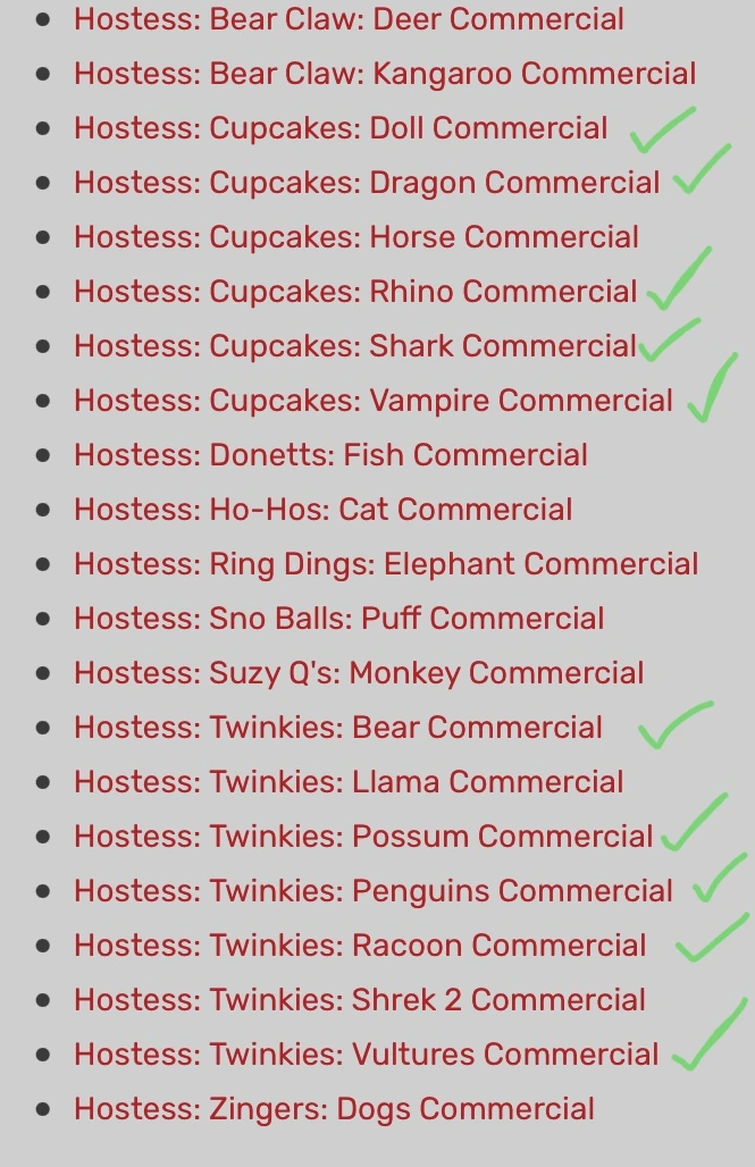The image size is (755, 1167).
Task: Open Bear Claw: Deer Commercial link
Action: 348,19
